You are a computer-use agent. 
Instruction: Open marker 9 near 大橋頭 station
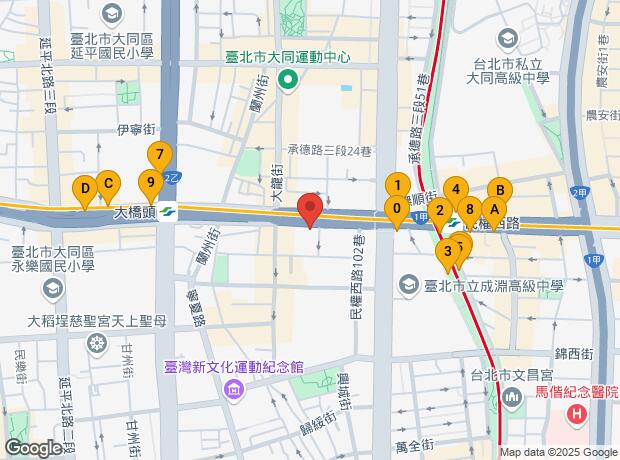pyautogui.click(x=149, y=183)
